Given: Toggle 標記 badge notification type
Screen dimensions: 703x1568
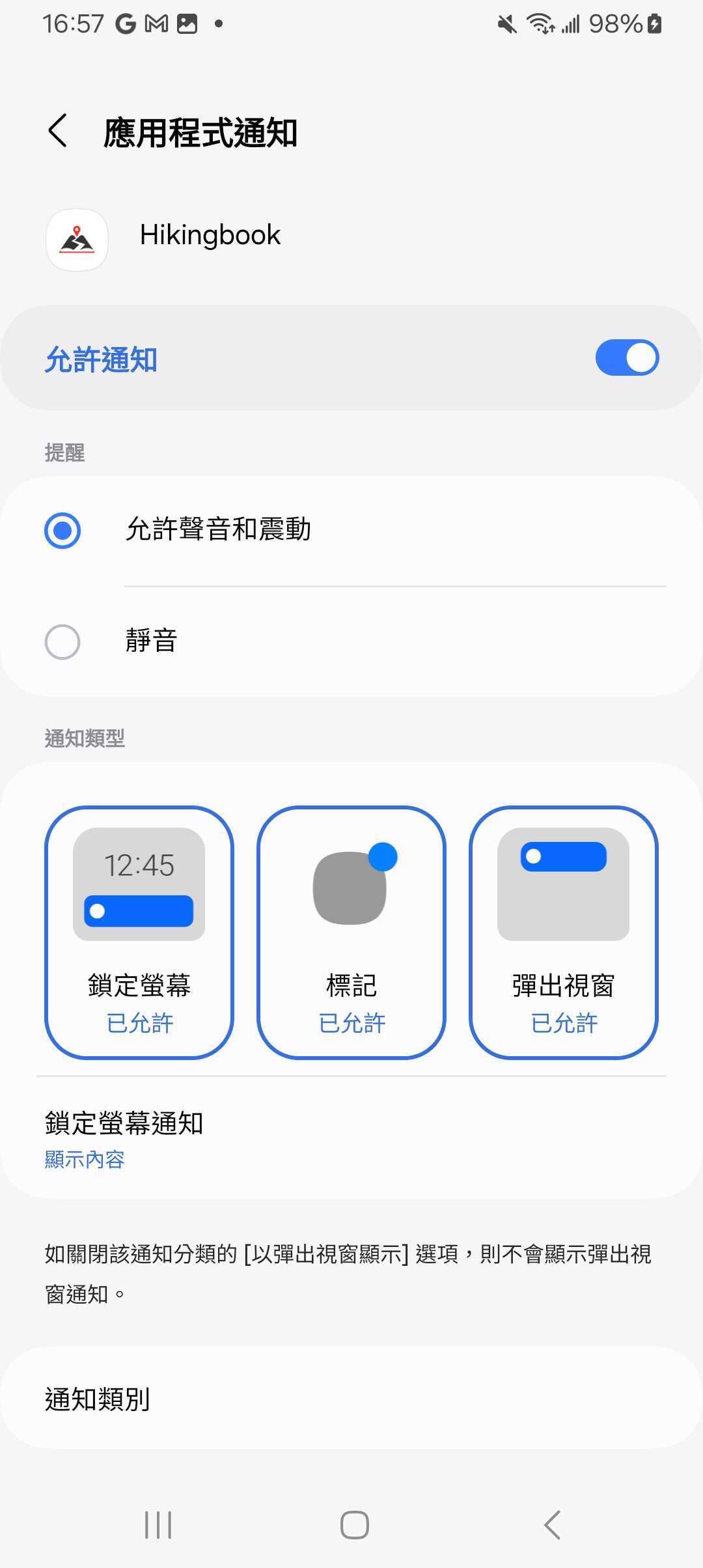Looking at the screenshot, I should 351,932.
